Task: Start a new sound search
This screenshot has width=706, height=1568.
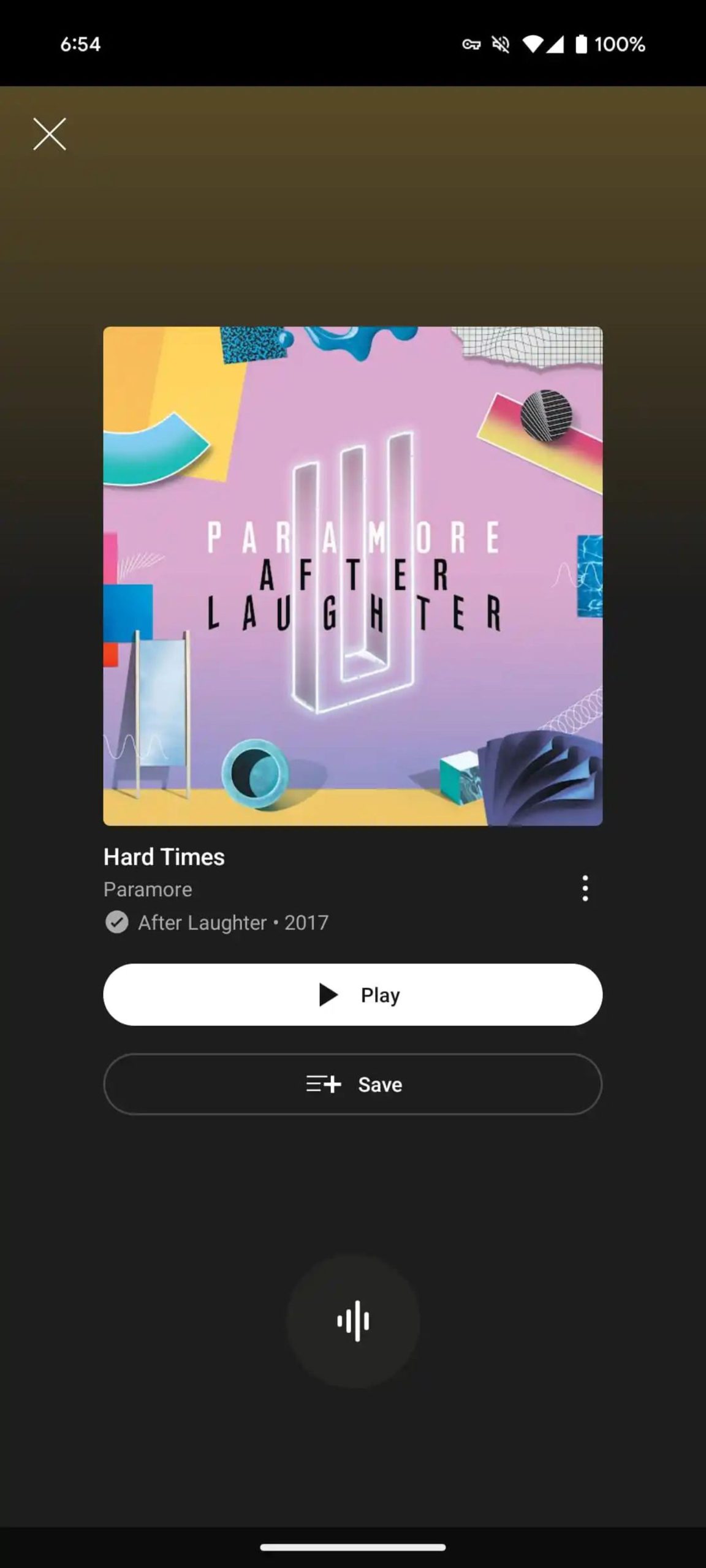Action: coord(353,1321)
